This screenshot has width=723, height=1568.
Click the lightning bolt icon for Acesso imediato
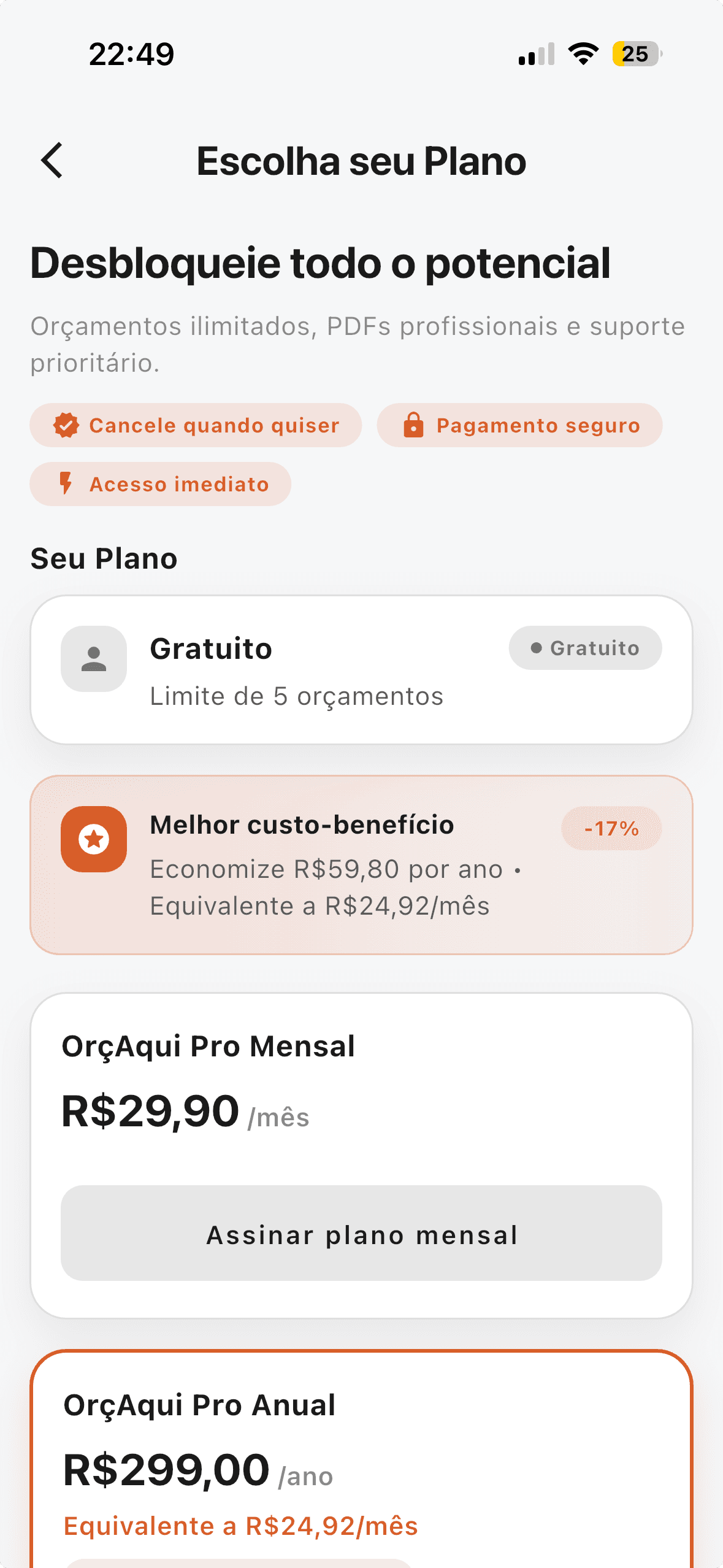point(65,483)
